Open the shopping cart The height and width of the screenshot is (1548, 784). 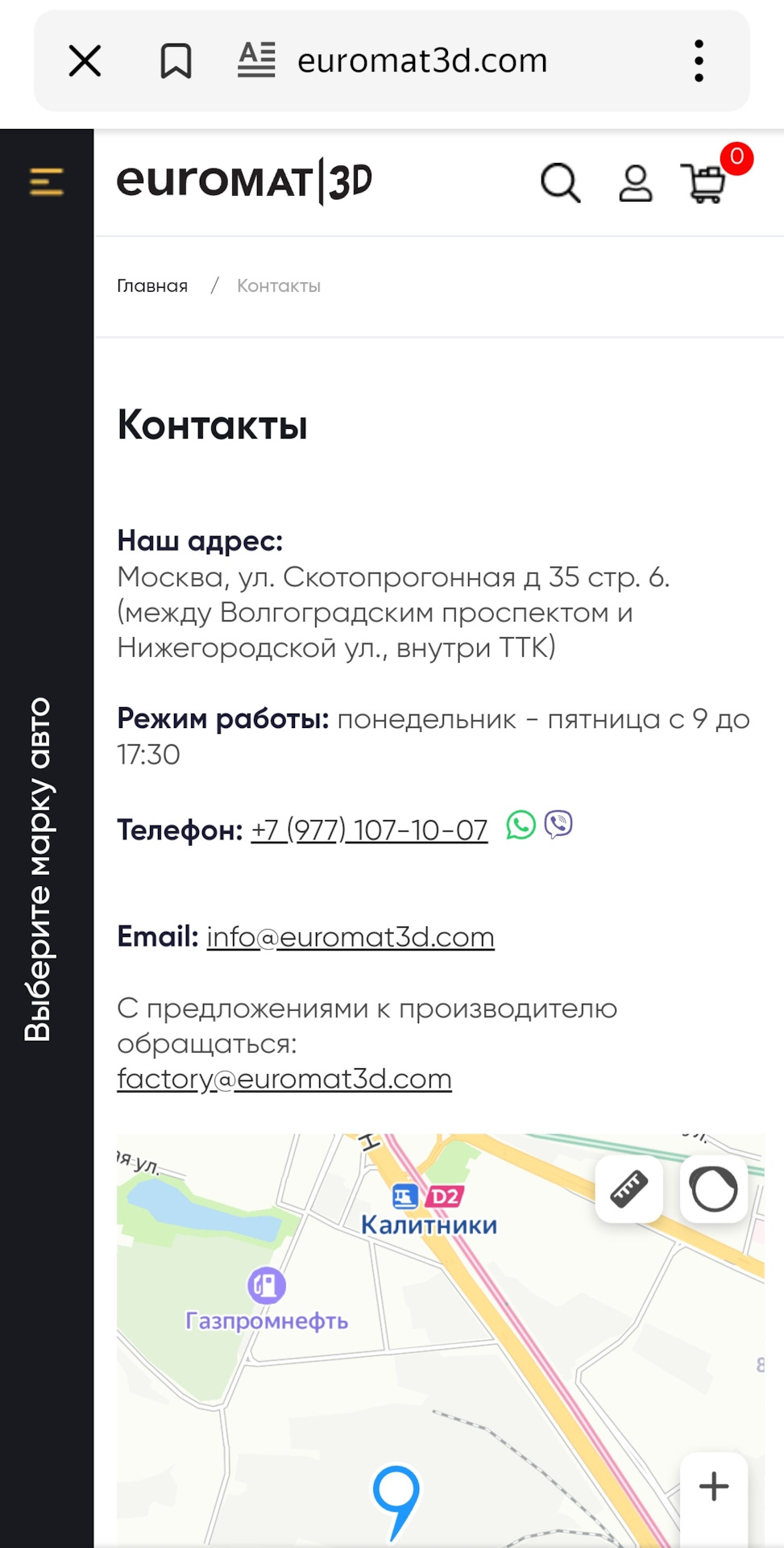pyautogui.click(x=705, y=183)
